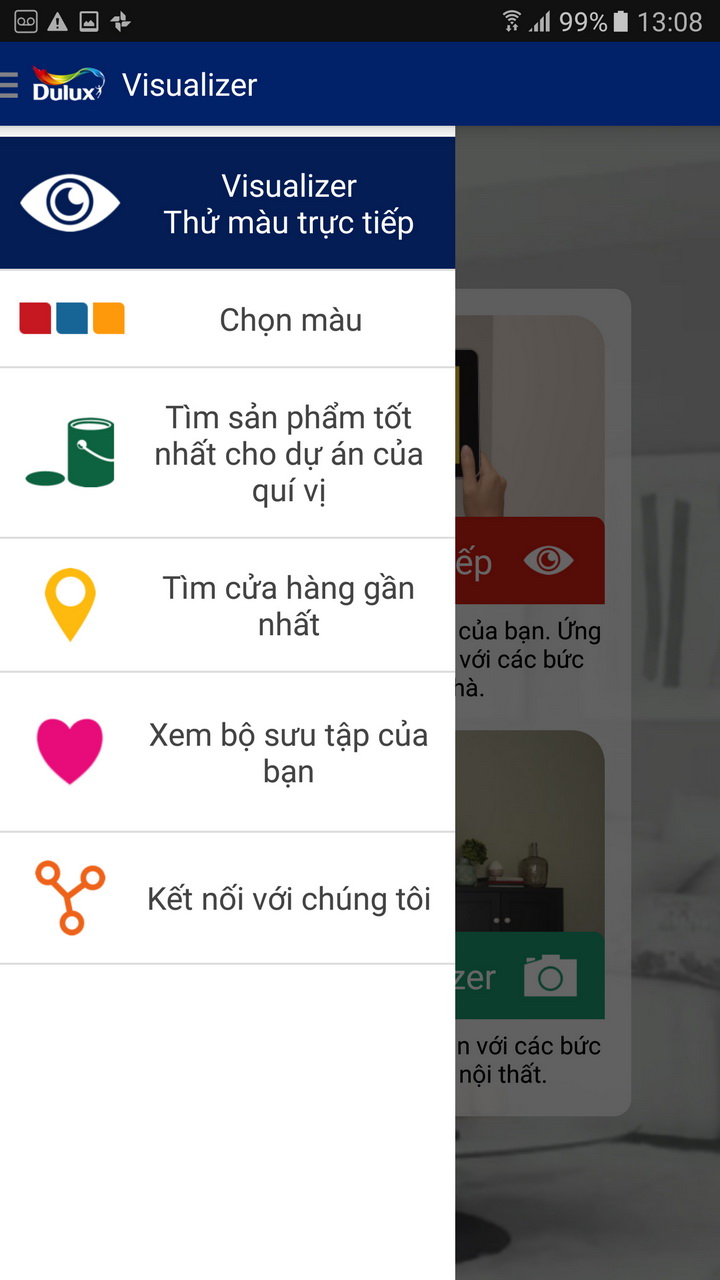Select Tìm sản phẩm tốt nhất cho dự án
Image resolution: width=720 pixels, height=1280 pixels.
[227, 453]
